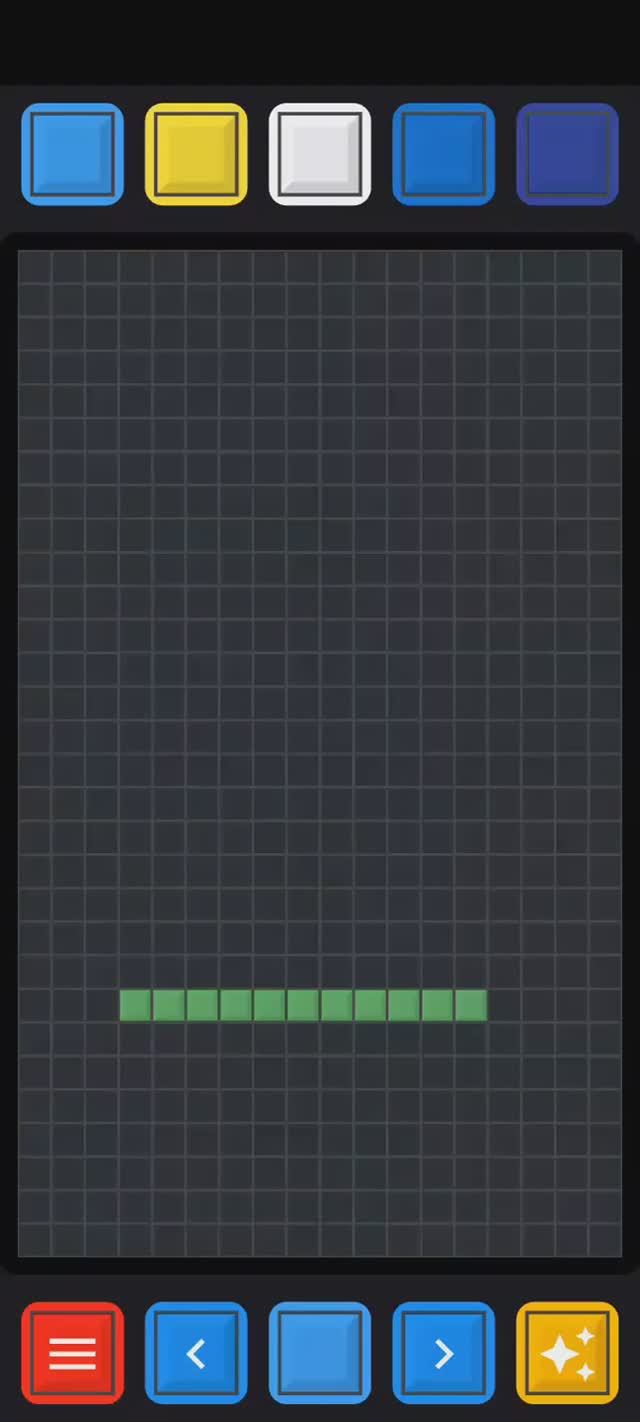
Task: Tap the right arrow button
Action: tap(443, 1353)
